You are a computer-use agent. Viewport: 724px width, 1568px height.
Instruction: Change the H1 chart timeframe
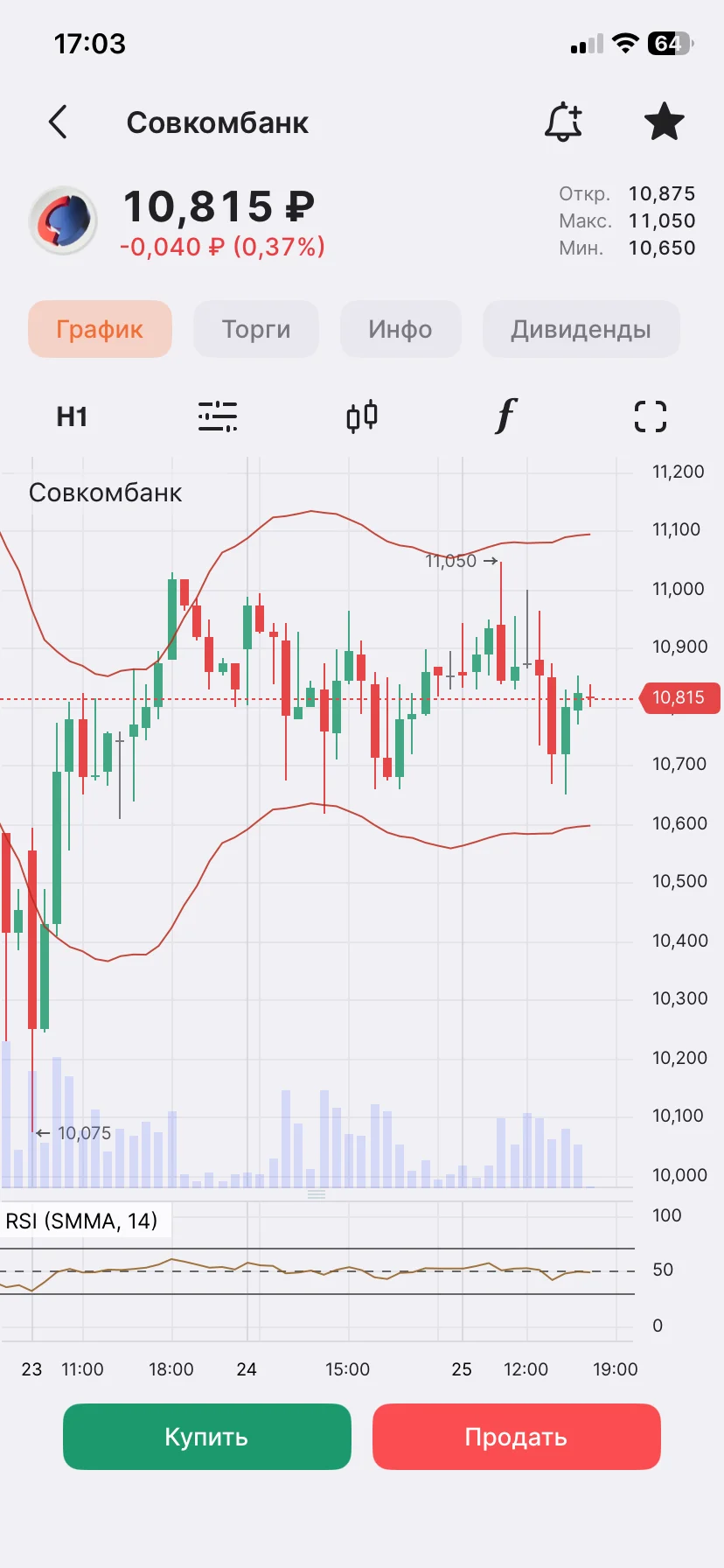(72, 416)
